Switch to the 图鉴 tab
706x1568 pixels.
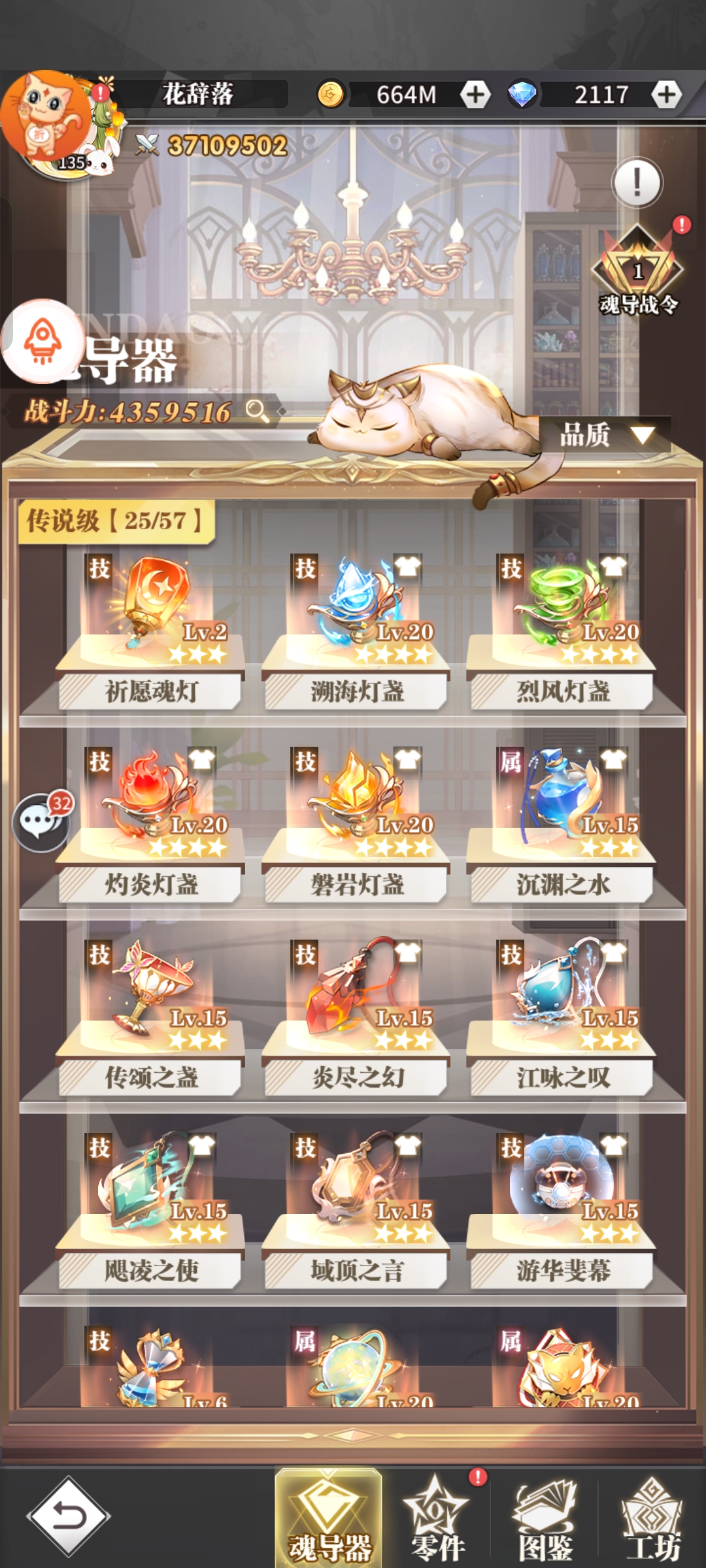(545, 1519)
